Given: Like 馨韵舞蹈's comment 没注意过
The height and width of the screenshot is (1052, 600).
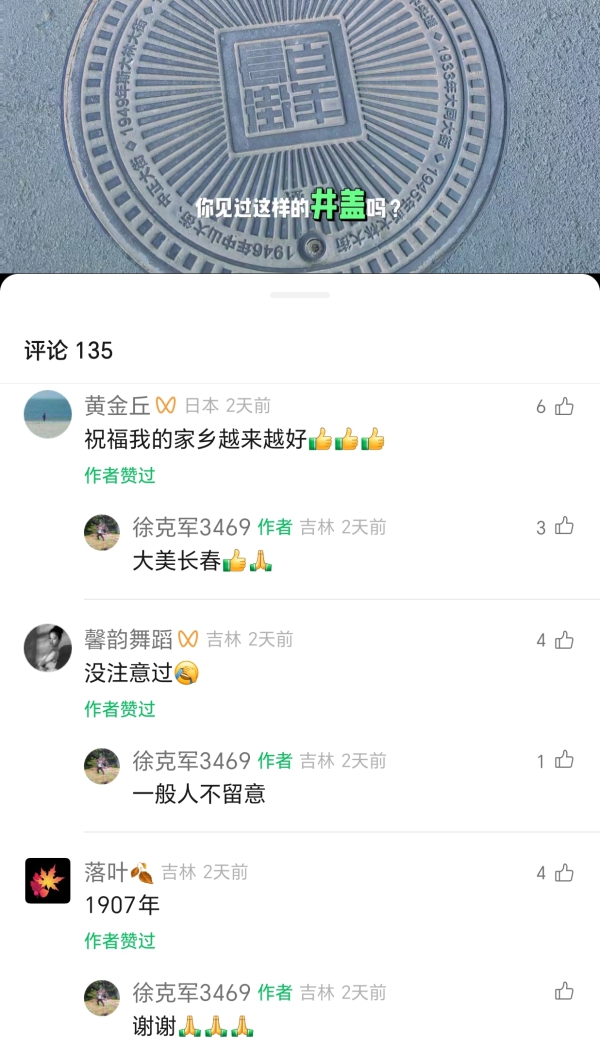Looking at the screenshot, I should coord(564,640).
